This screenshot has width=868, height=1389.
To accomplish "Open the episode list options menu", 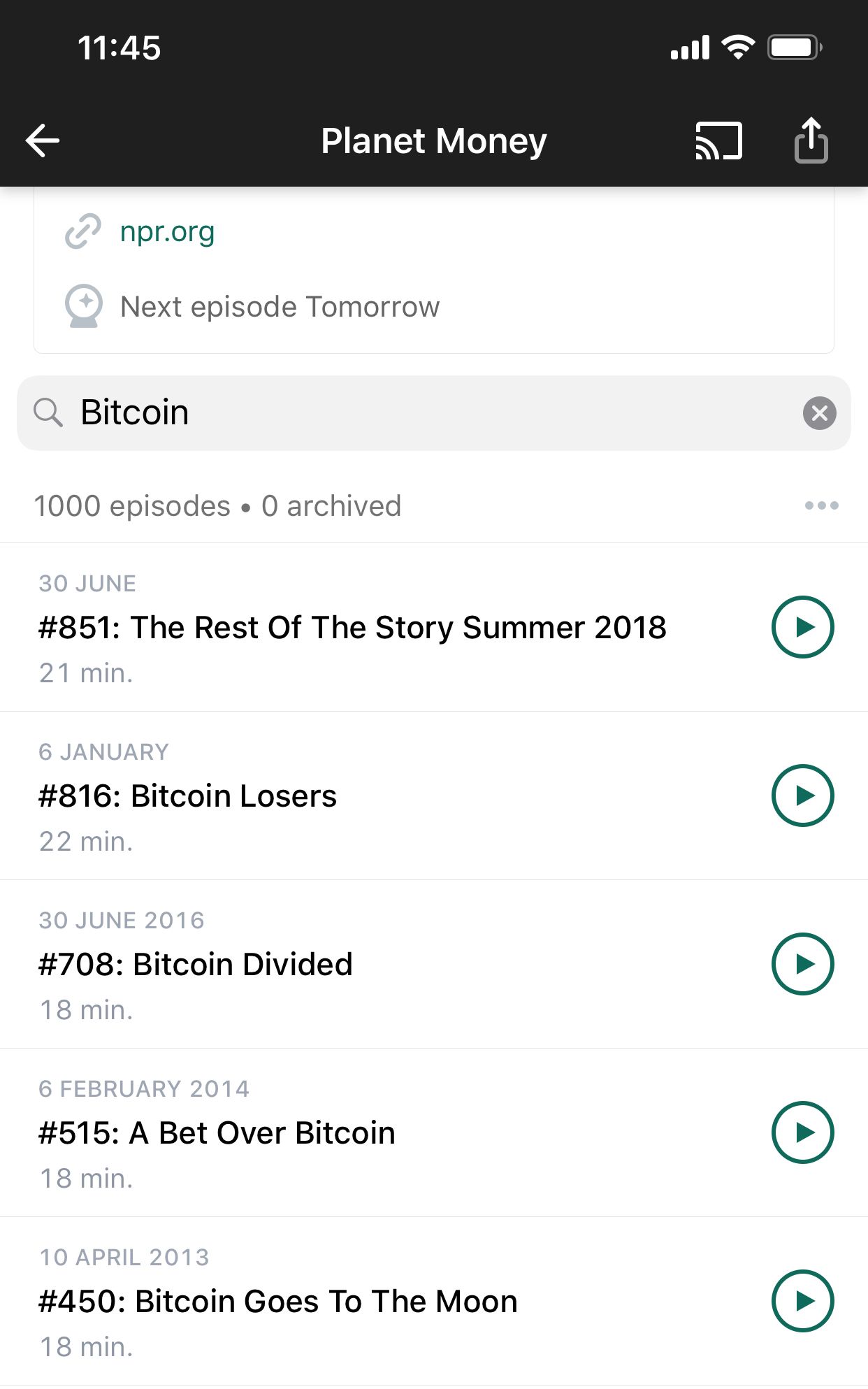I will [821, 505].
